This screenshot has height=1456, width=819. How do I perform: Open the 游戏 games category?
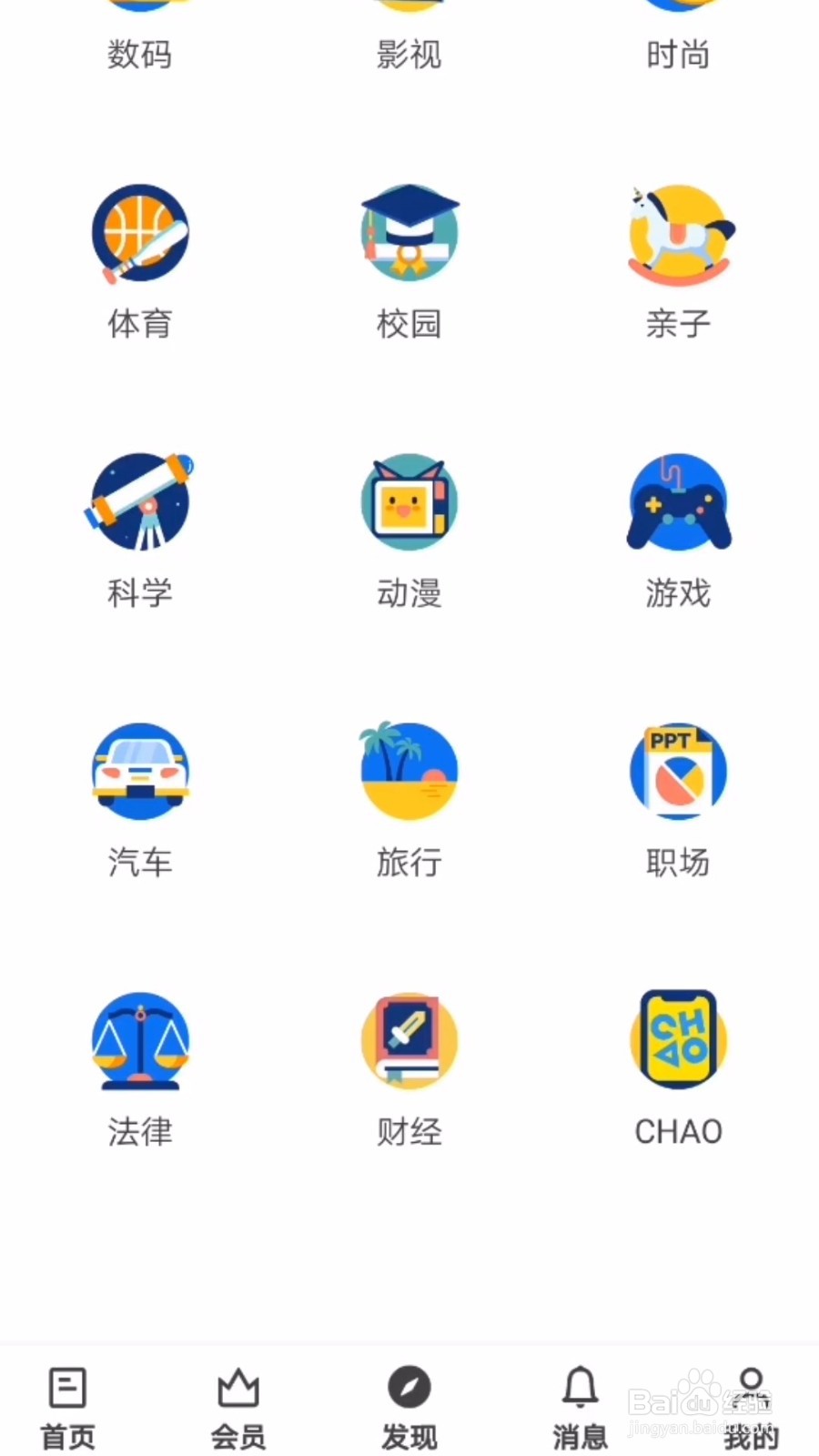tap(678, 529)
